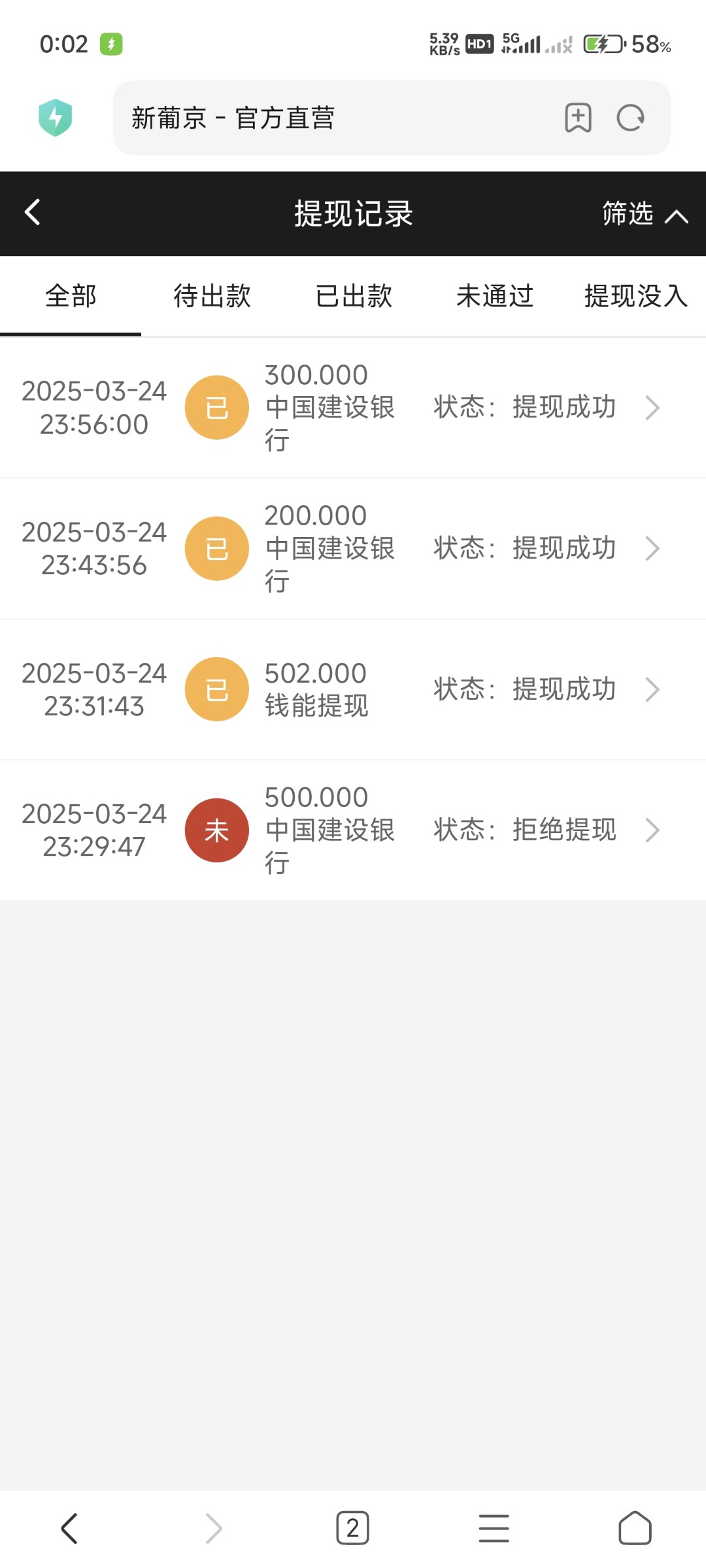Image resolution: width=706 pixels, height=1568 pixels.
Task: Go to the browser home page
Action: [635, 1529]
